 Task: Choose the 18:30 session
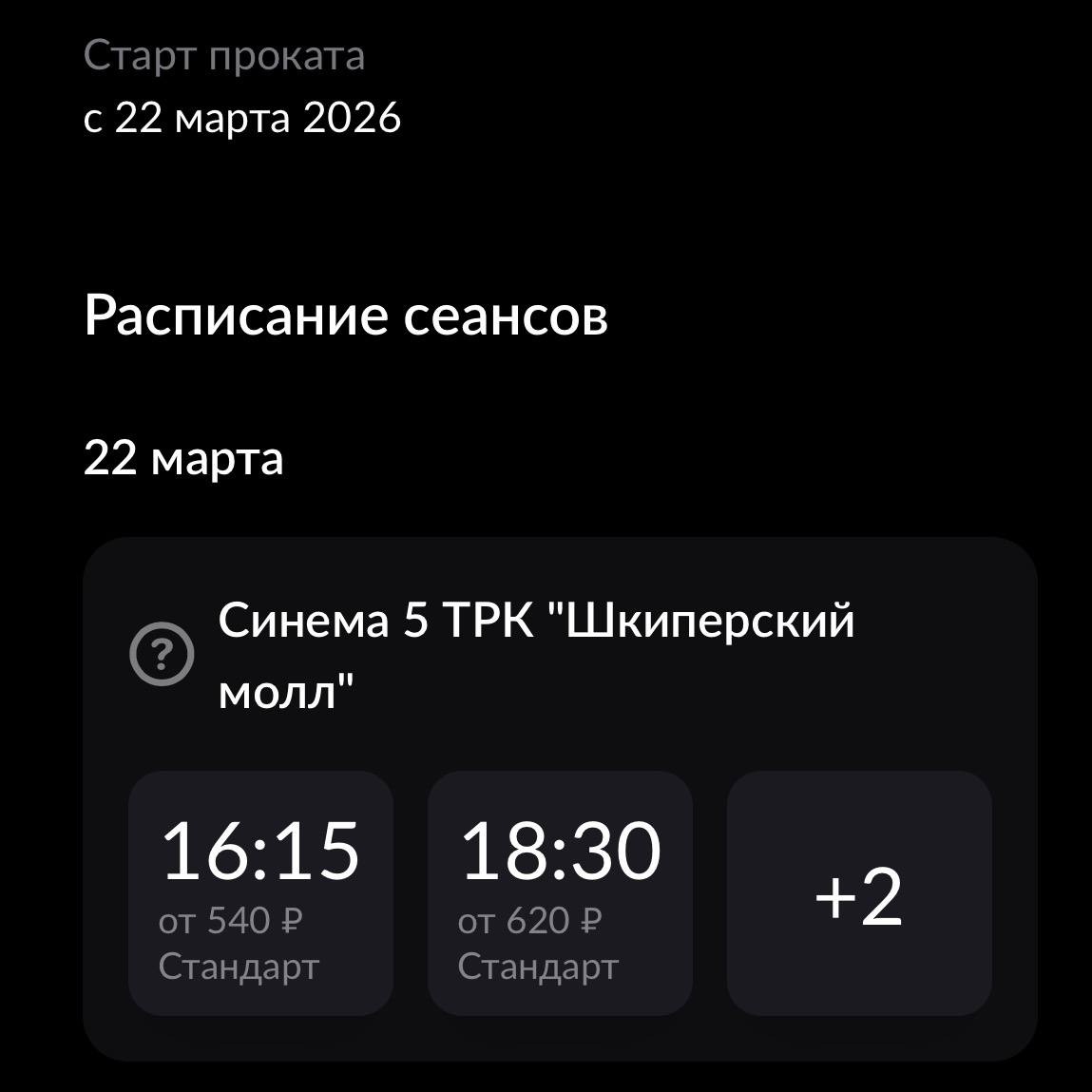[x=560, y=892]
